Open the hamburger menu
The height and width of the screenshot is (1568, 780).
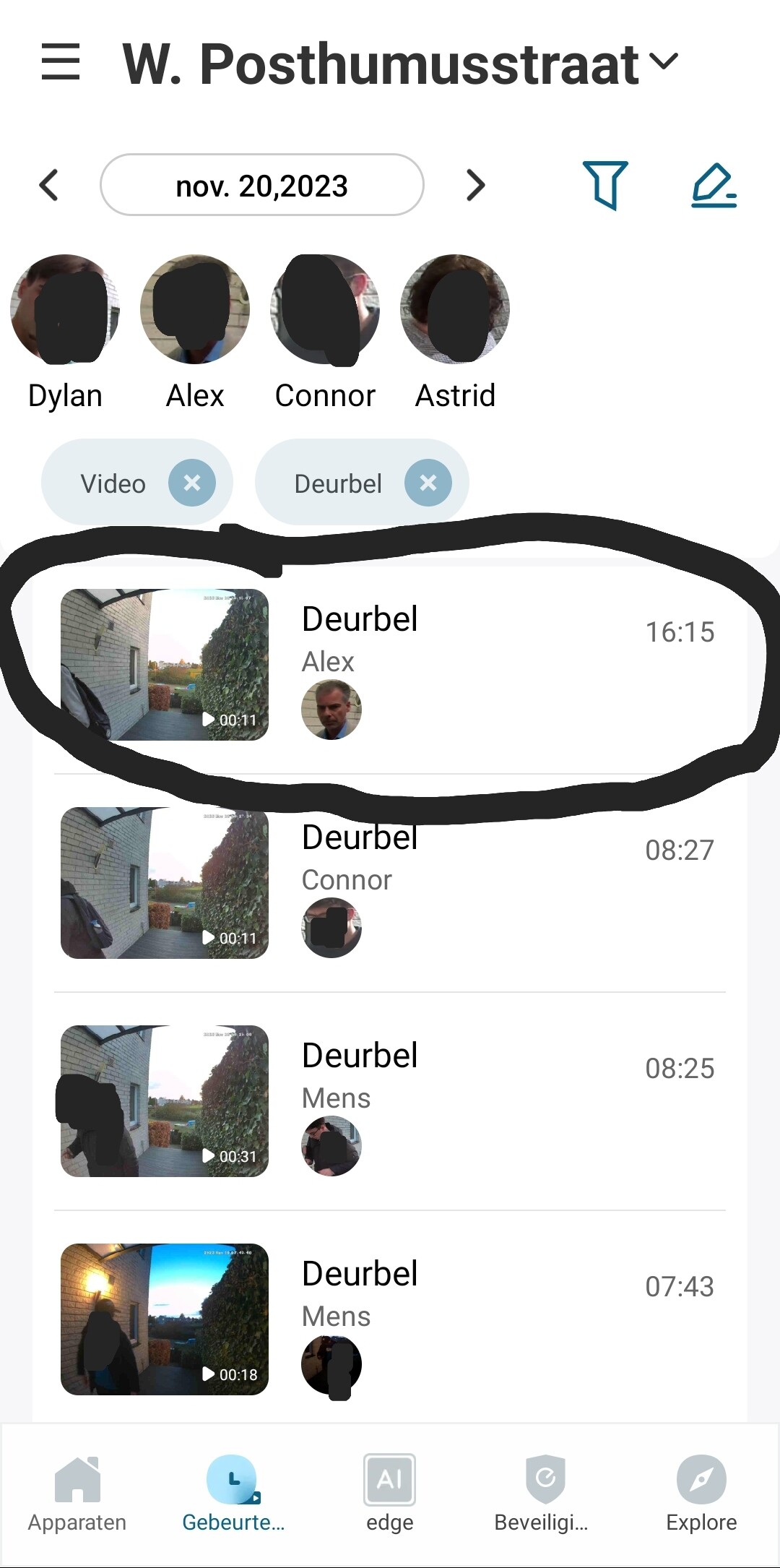pos(61,62)
